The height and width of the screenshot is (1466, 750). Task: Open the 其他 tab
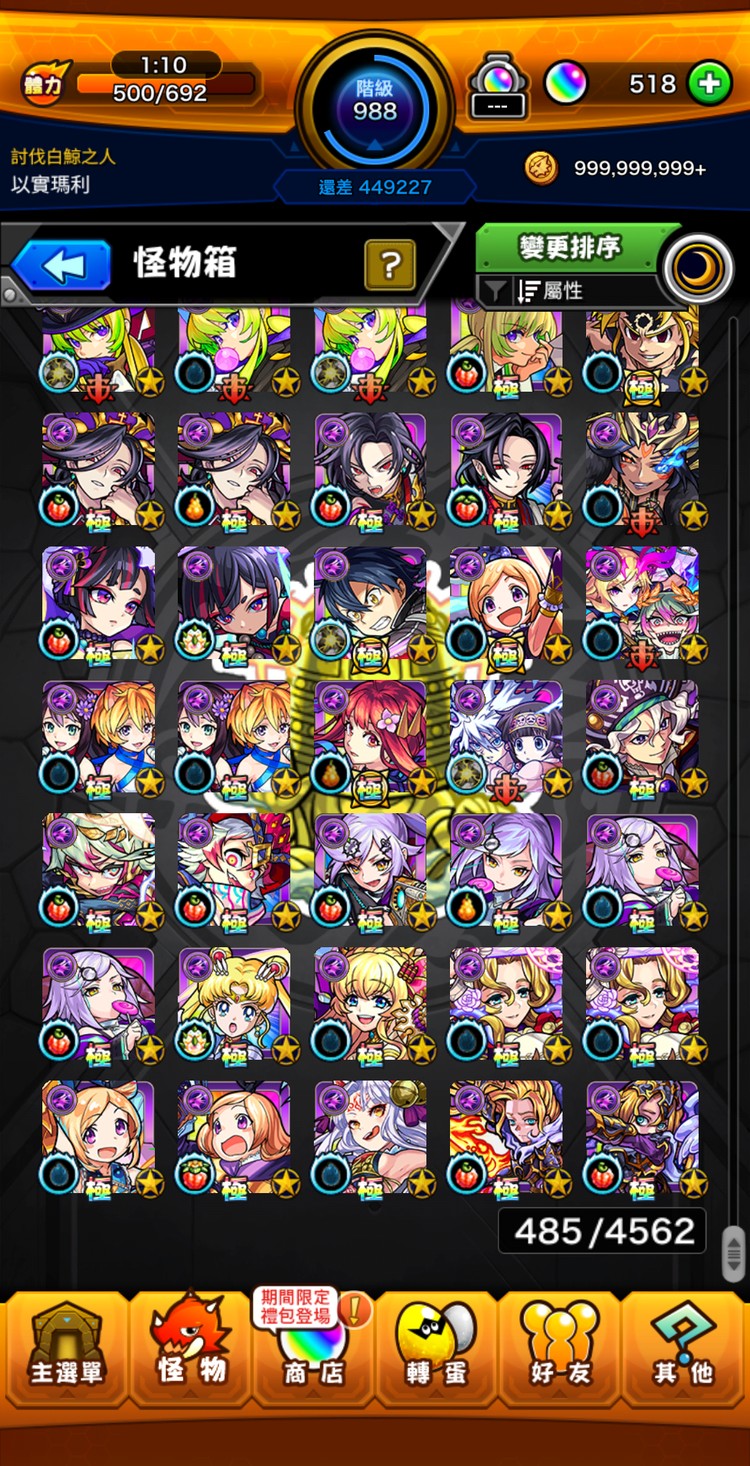[684, 1348]
